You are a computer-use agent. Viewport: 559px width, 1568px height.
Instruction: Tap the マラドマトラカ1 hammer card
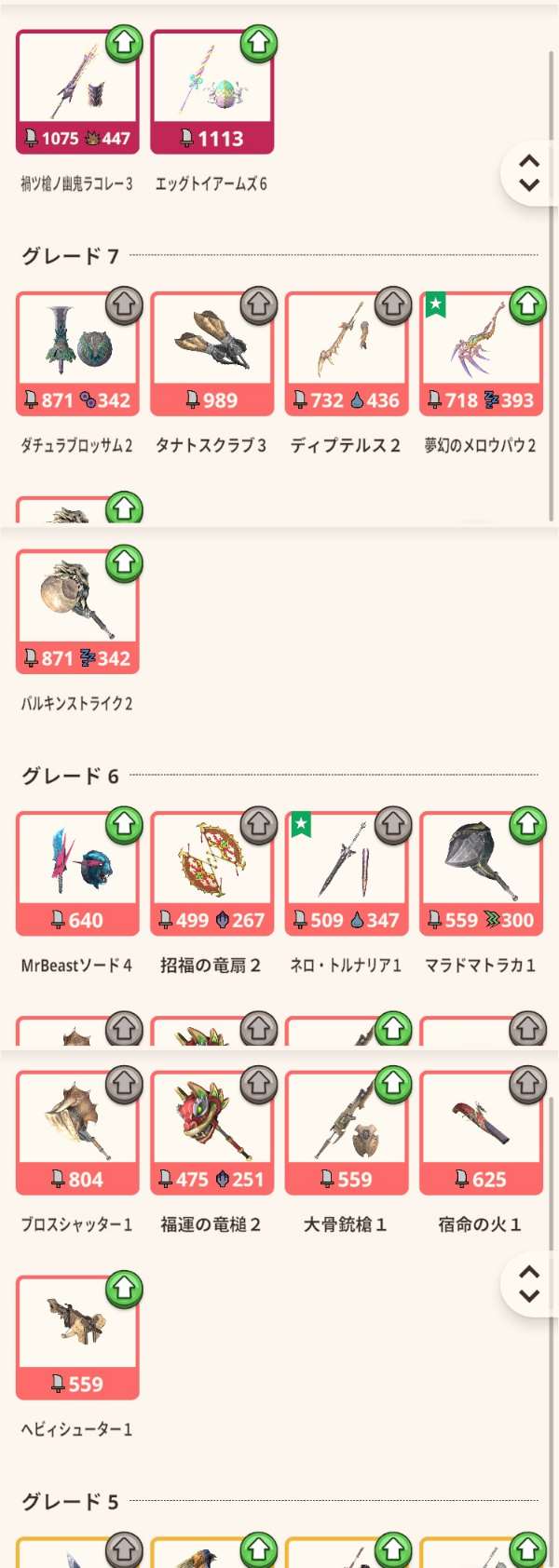(x=481, y=873)
